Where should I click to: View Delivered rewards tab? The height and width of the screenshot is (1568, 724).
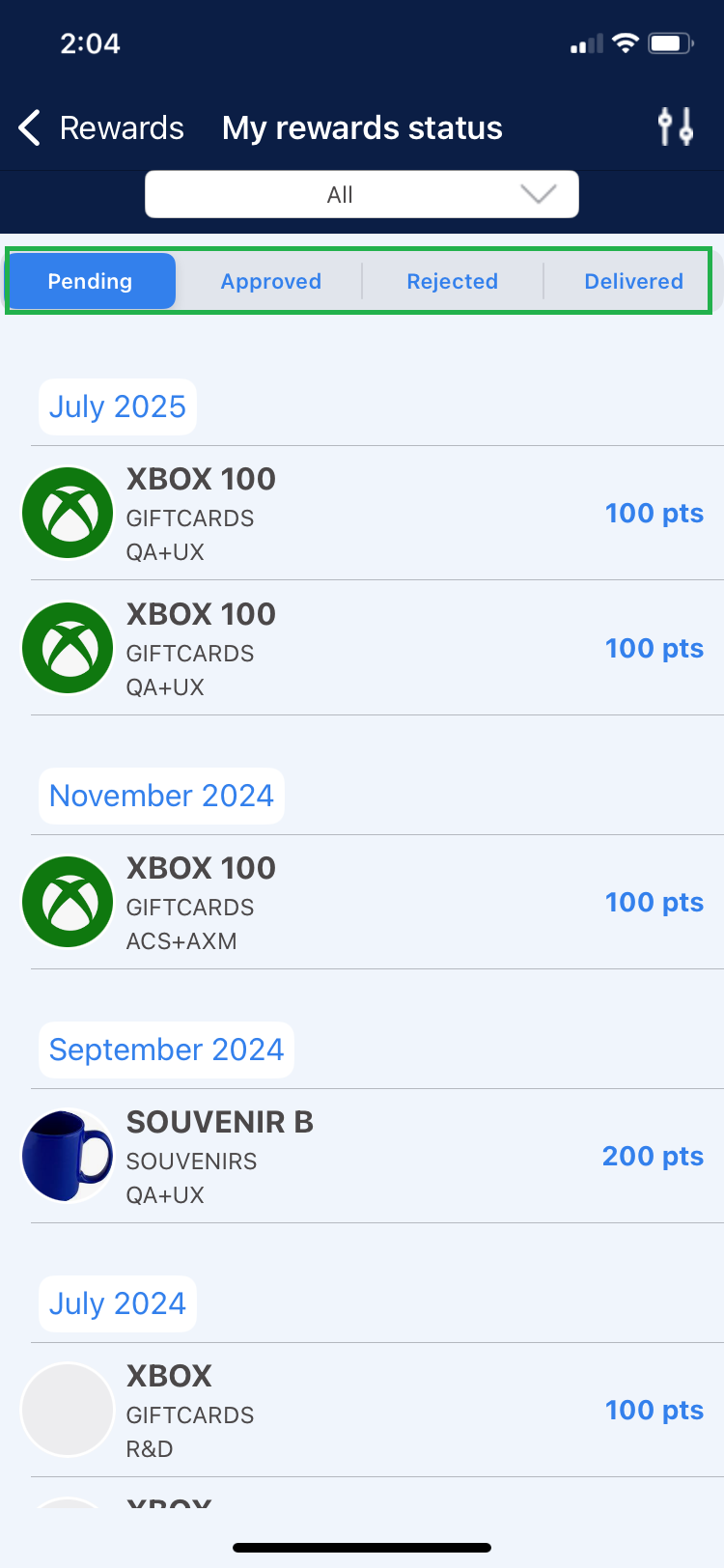(x=633, y=281)
